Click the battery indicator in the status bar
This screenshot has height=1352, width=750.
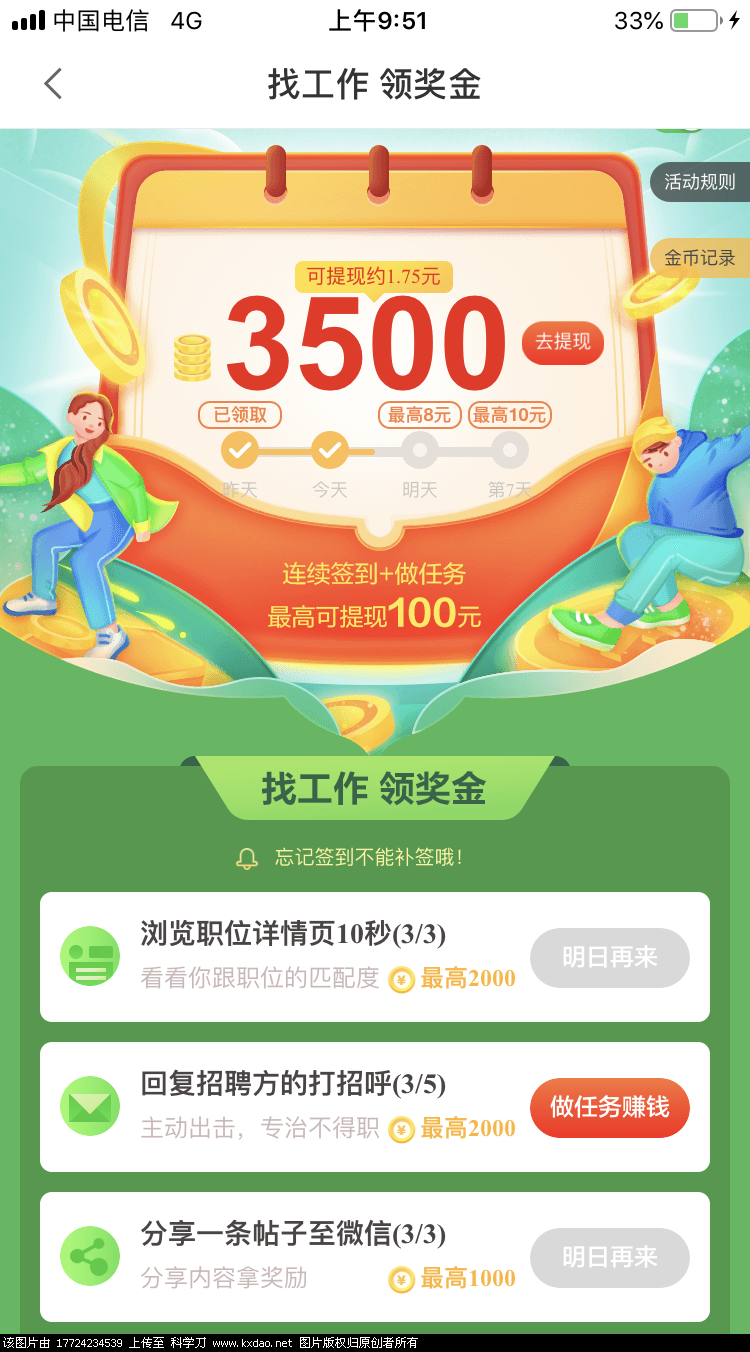[x=695, y=19]
